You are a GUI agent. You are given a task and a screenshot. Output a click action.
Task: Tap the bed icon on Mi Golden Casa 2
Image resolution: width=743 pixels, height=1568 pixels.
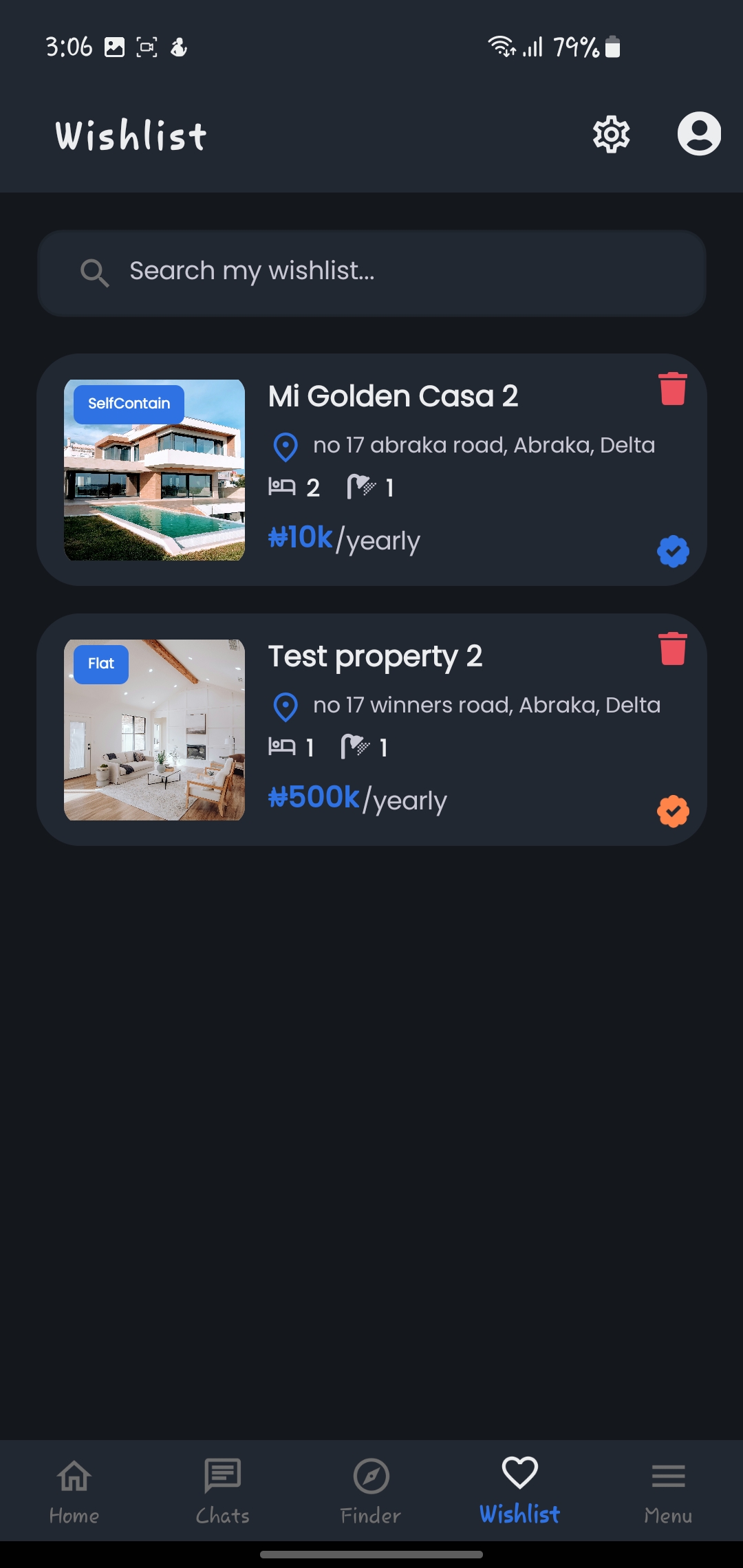tap(281, 486)
